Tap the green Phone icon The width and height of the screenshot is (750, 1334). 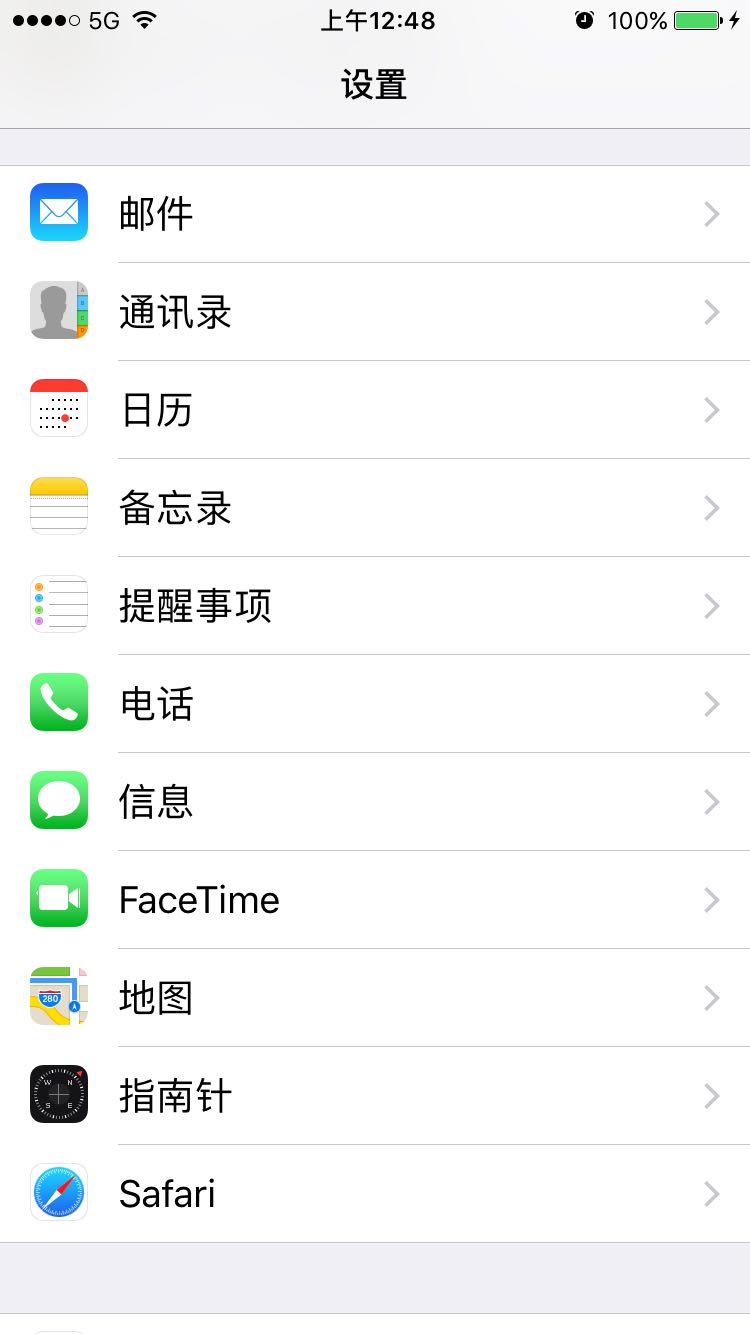58,702
